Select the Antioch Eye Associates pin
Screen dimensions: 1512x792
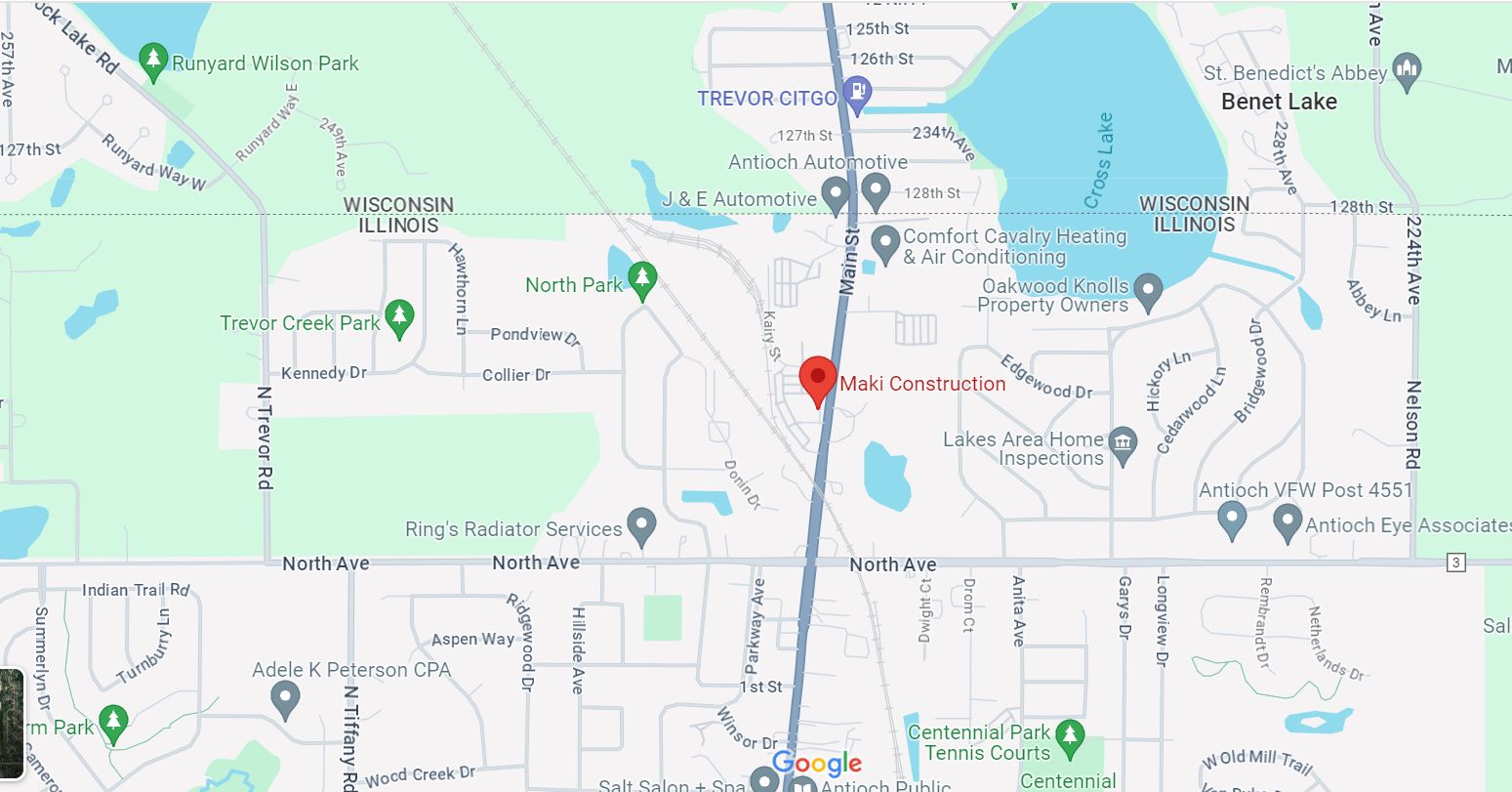coord(1287,521)
